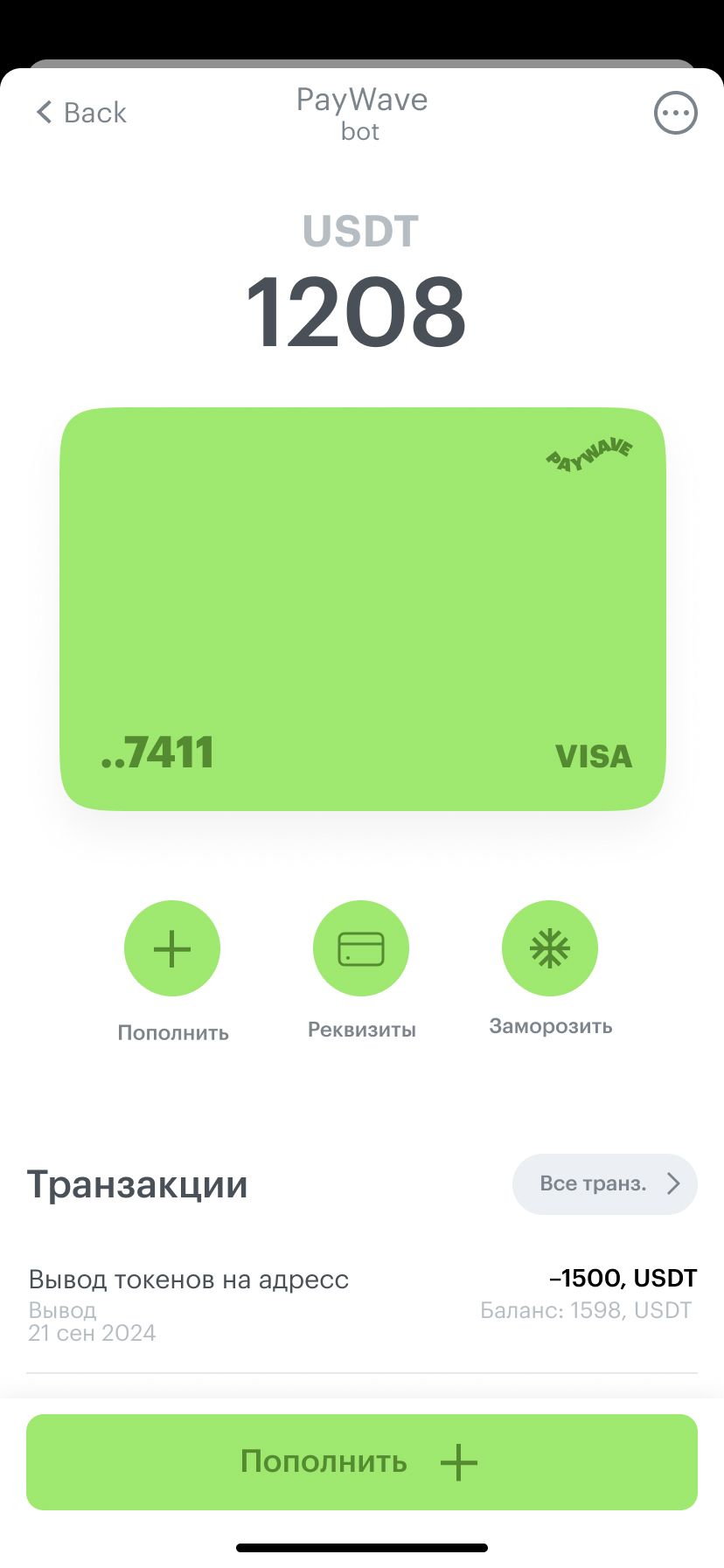Open the three-dot options menu
The height and width of the screenshot is (1568, 724).
click(x=675, y=113)
